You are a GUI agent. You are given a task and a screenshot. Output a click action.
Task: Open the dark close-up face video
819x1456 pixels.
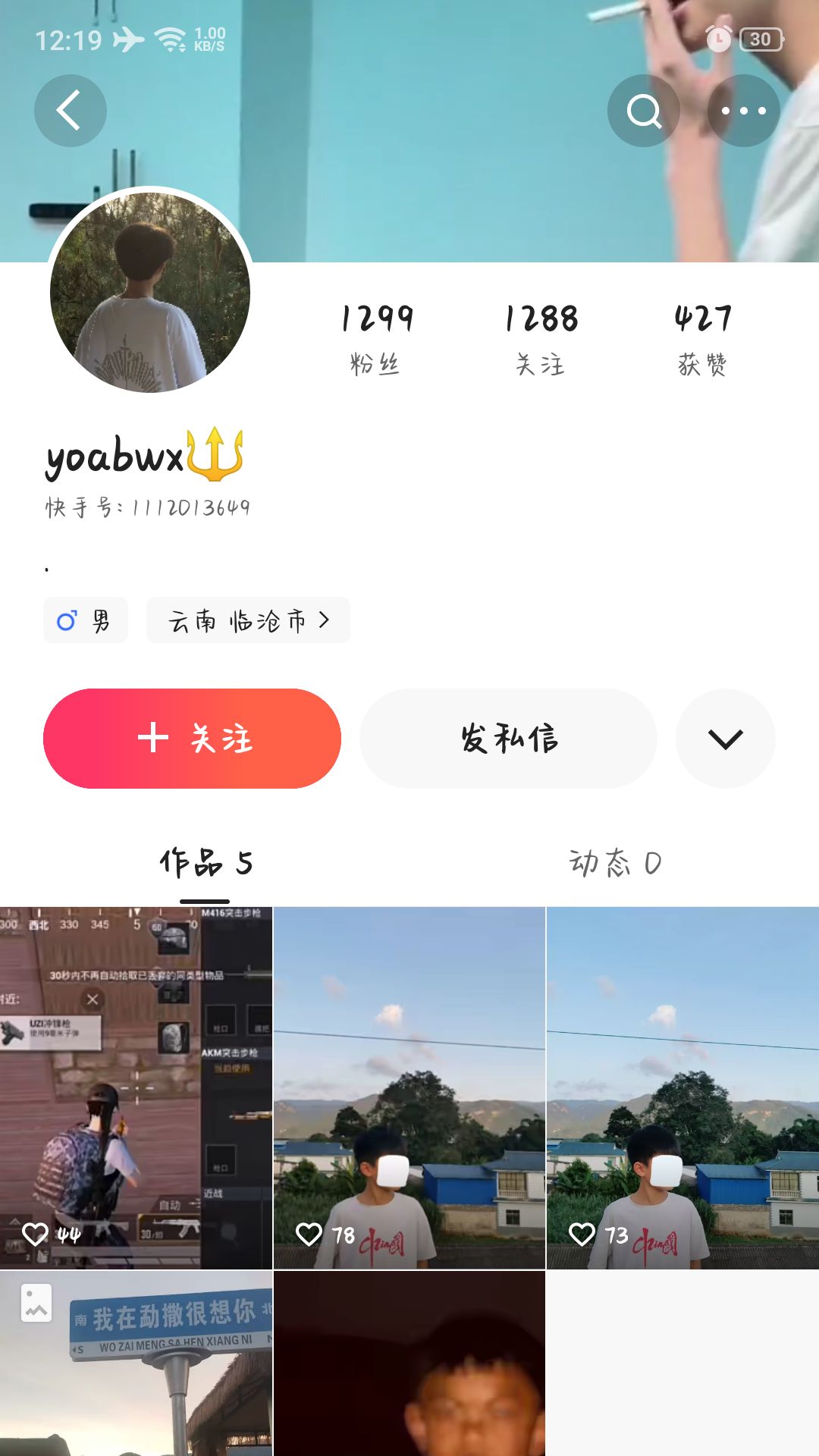(x=409, y=1363)
